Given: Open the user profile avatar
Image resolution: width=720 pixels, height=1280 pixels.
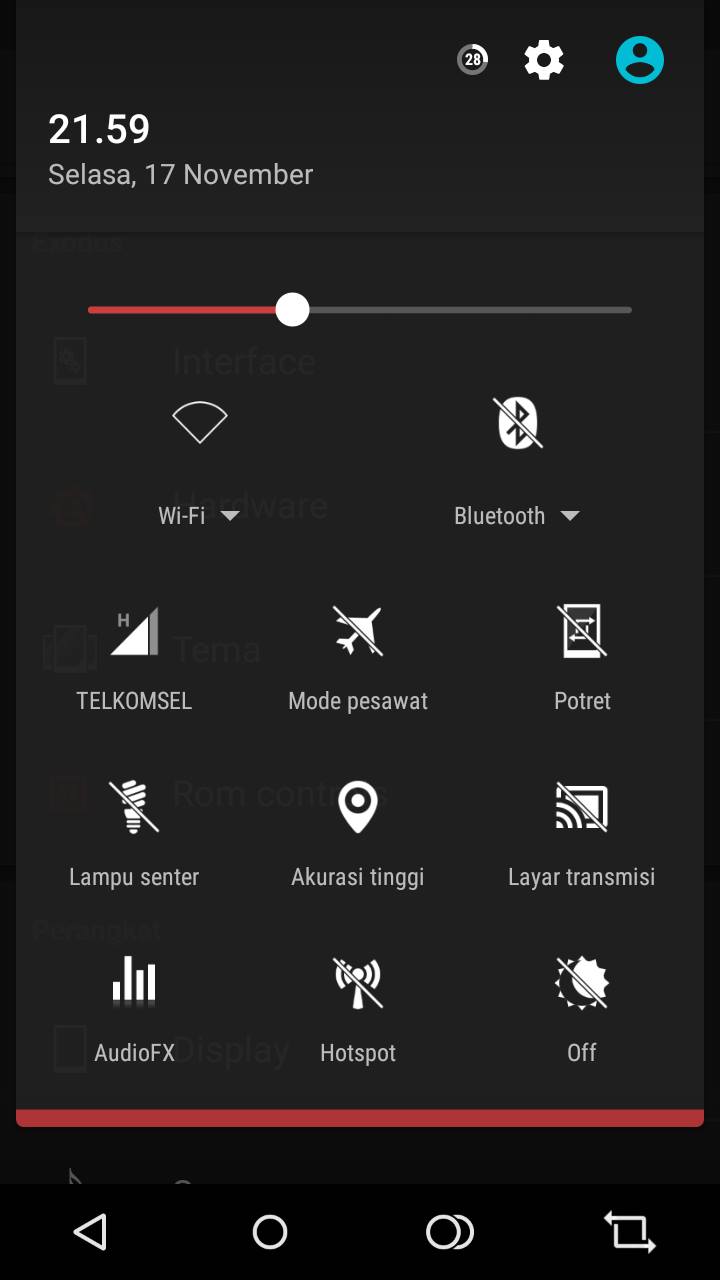Looking at the screenshot, I should tap(640, 60).
